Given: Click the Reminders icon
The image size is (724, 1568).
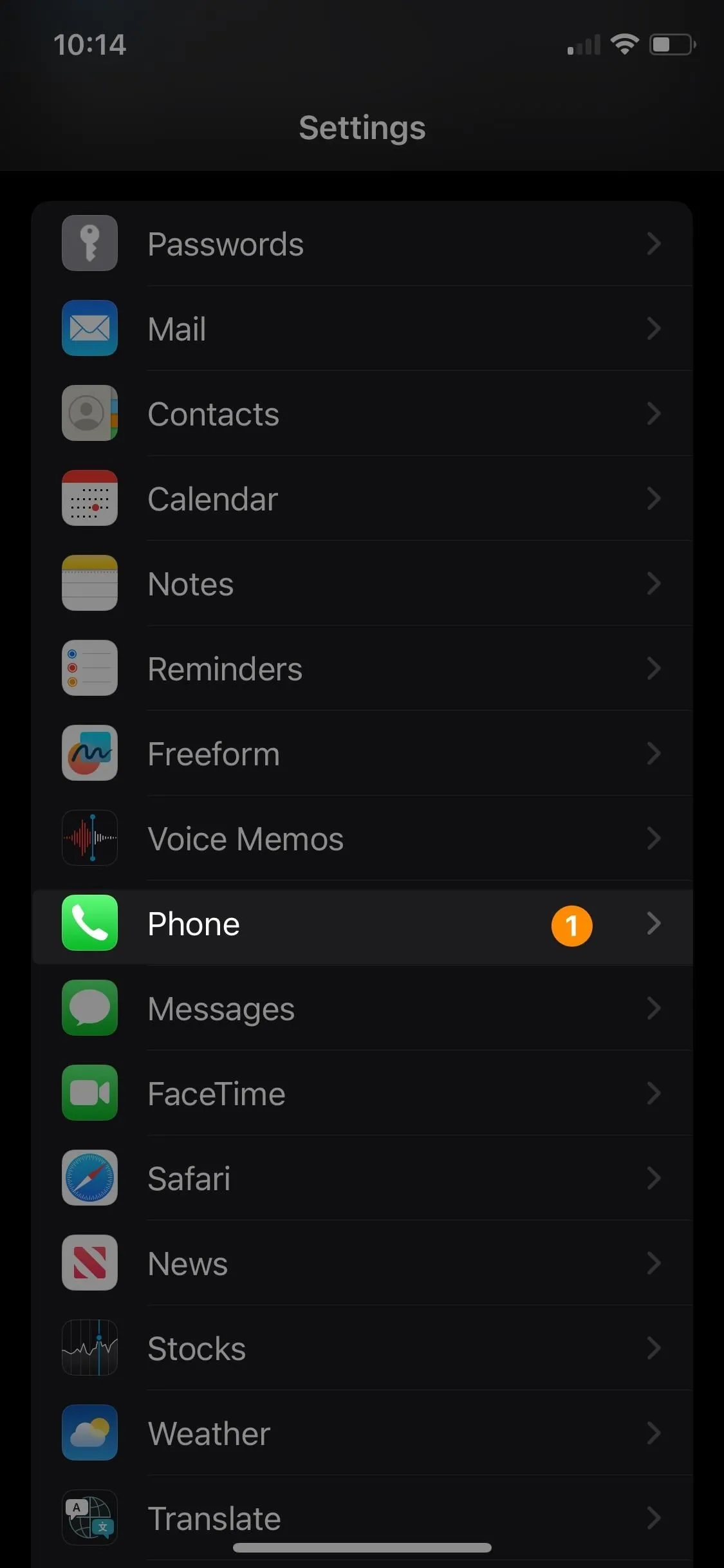Looking at the screenshot, I should tap(89, 668).
